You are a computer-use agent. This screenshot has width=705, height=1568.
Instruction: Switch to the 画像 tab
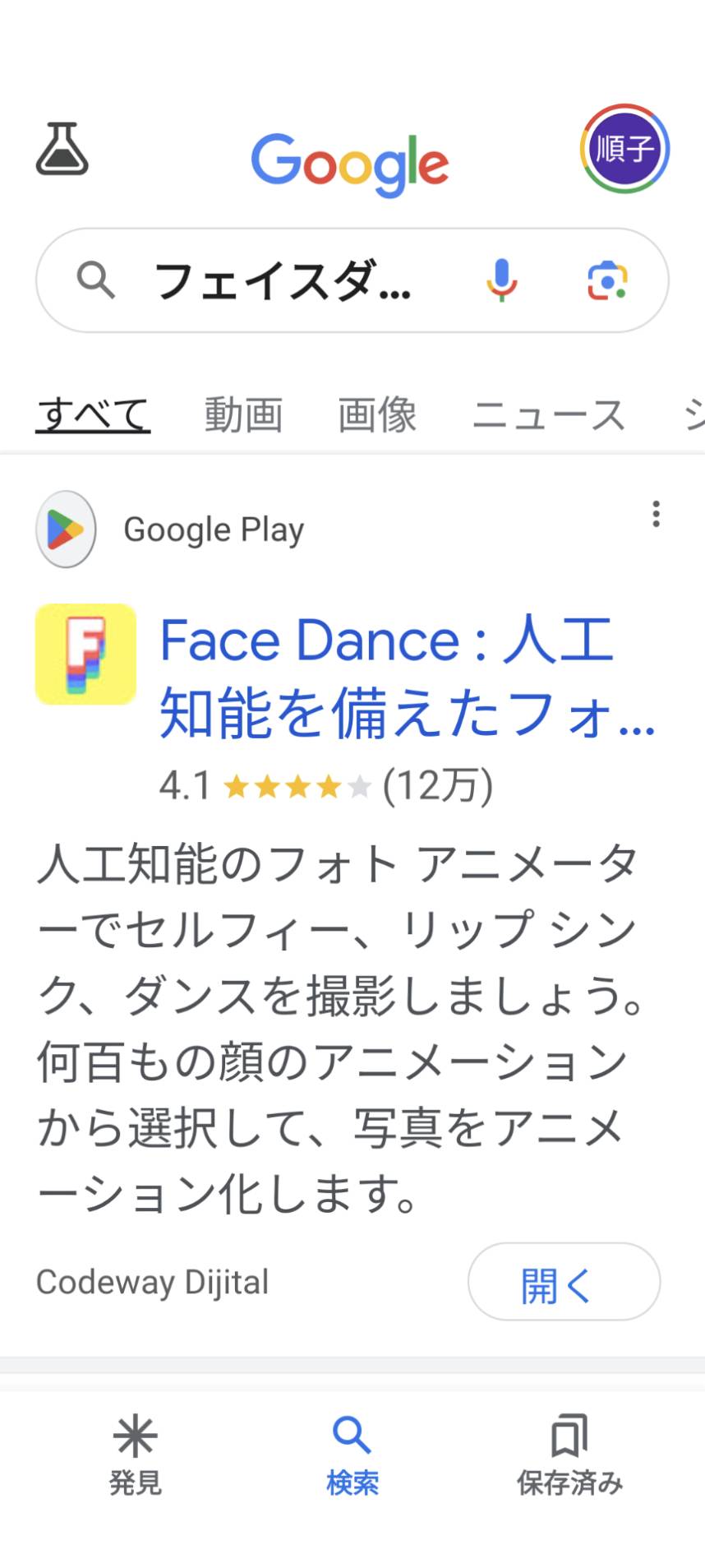(377, 414)
